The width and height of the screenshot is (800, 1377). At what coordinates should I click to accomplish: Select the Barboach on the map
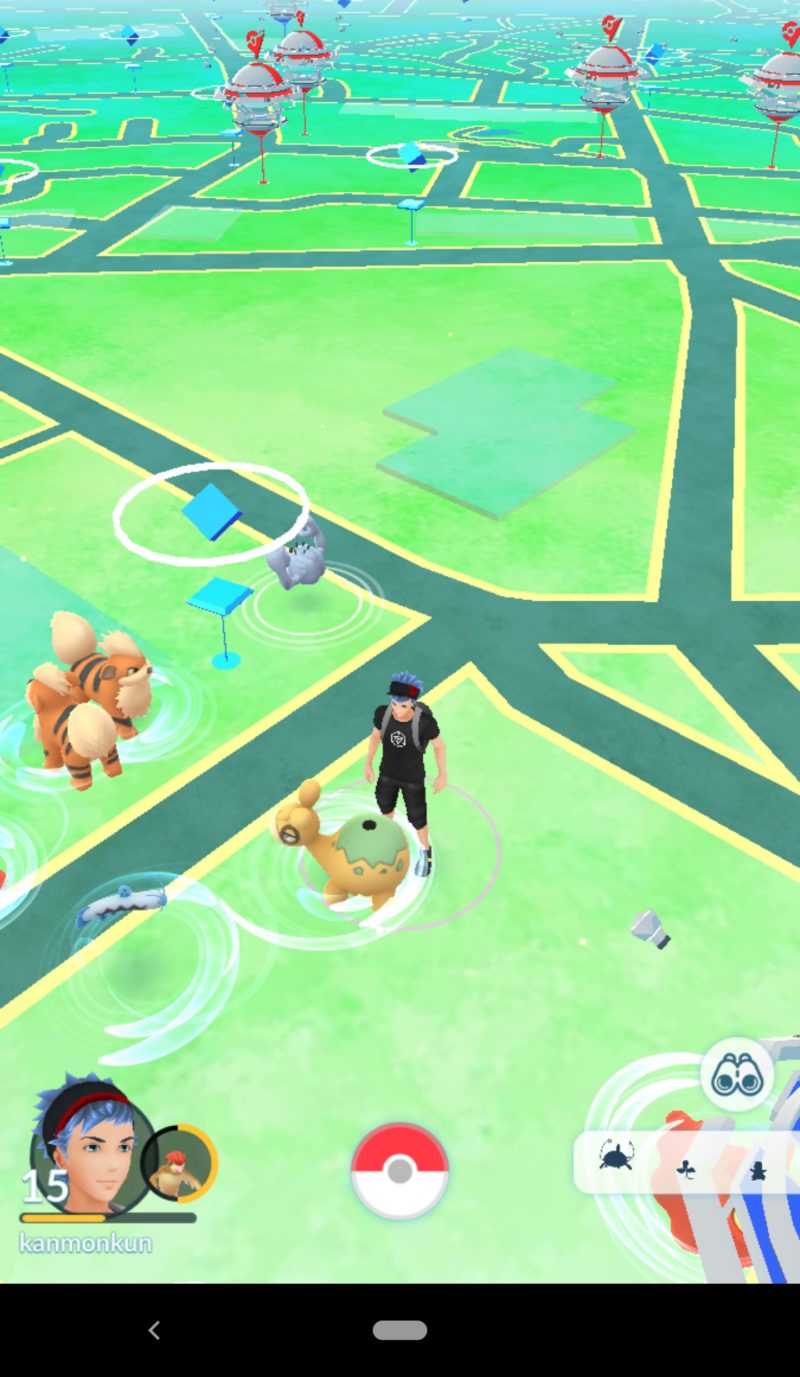122,903
